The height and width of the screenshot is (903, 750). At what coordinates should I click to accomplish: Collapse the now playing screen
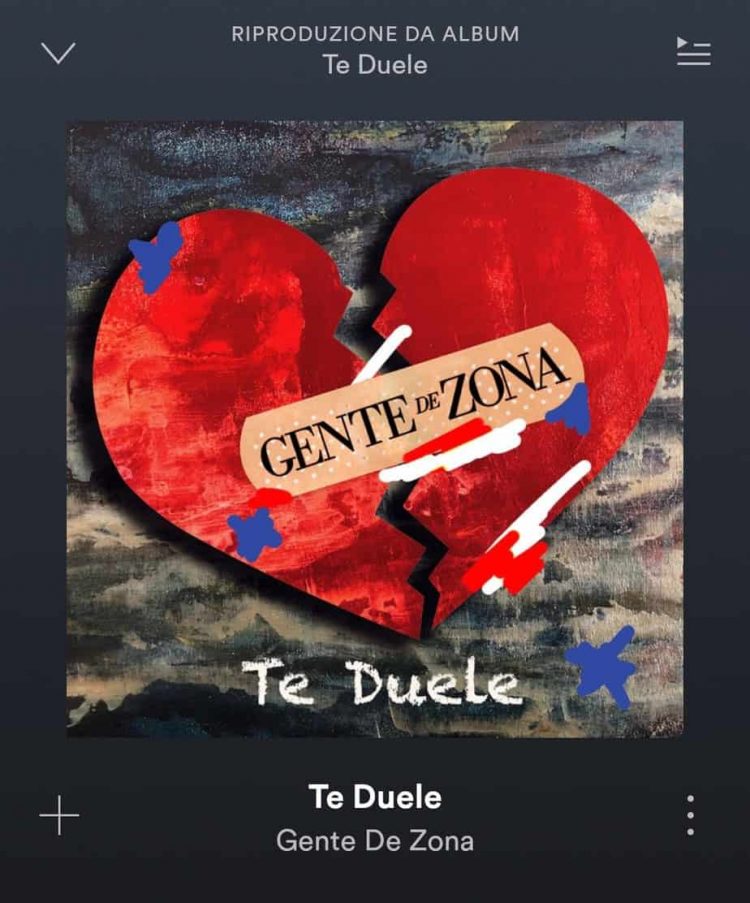tap(58, 52)
